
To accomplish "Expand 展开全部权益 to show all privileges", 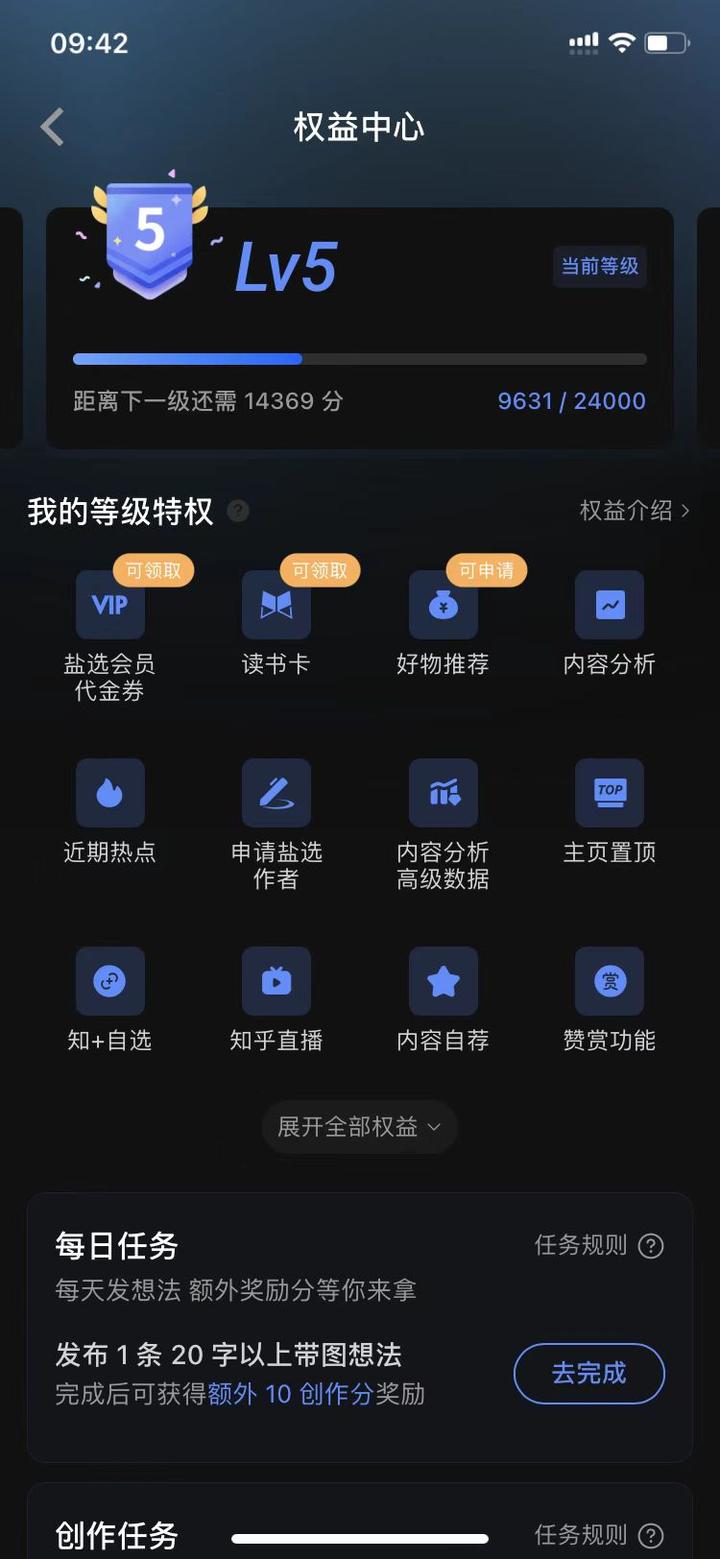I will pos(359,1126).
